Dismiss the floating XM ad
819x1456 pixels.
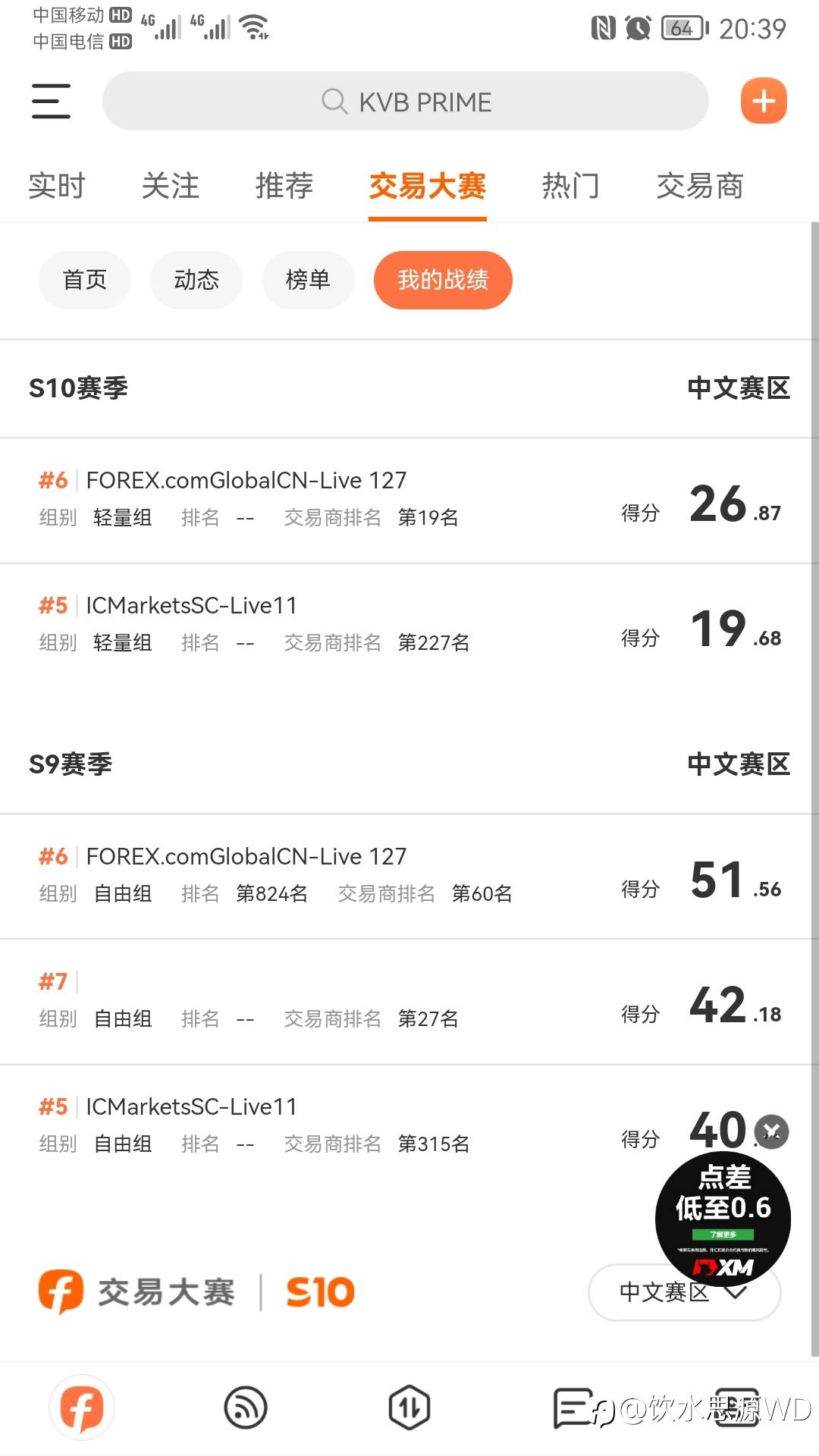(772, 1132)
